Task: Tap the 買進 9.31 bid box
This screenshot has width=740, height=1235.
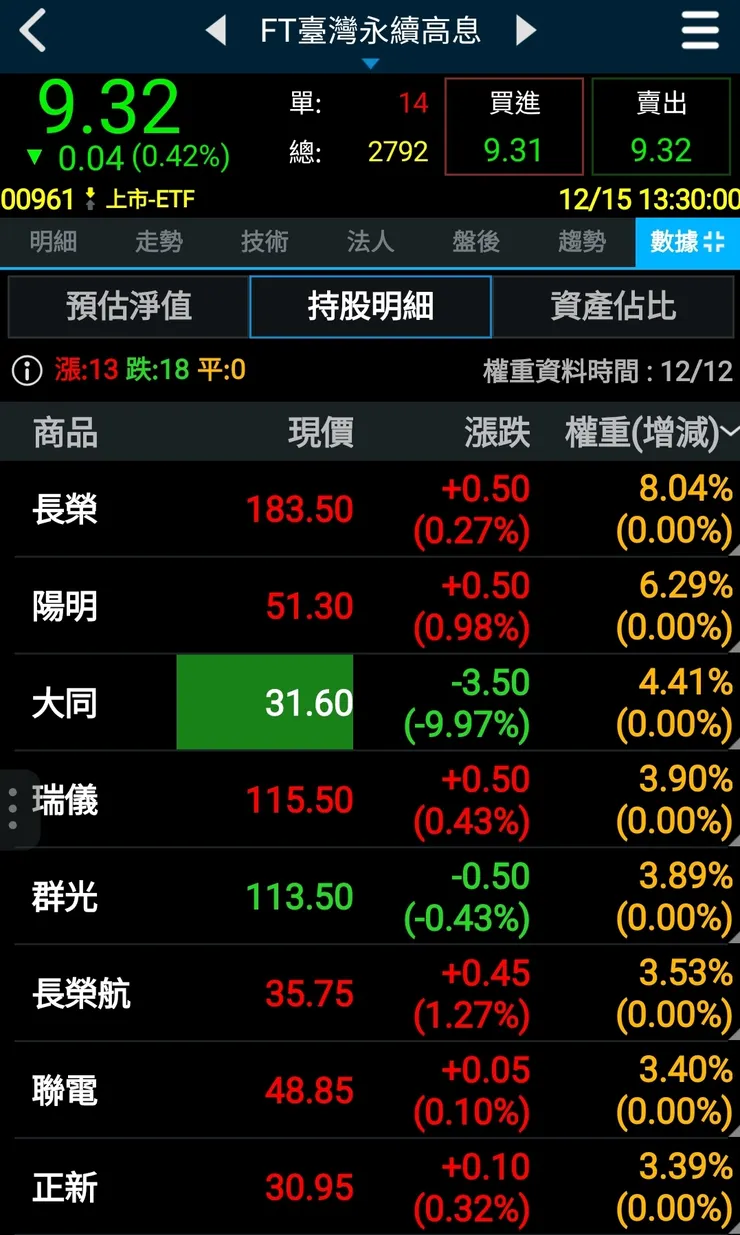Action: point(513,126)
